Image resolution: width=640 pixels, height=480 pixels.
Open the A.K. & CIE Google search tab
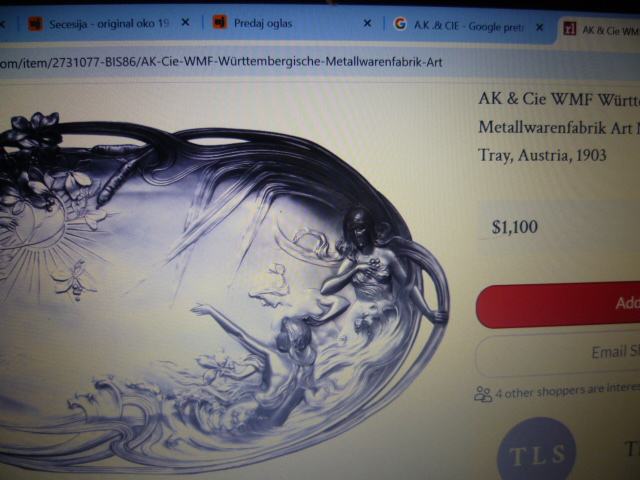[x=460, y=25]
